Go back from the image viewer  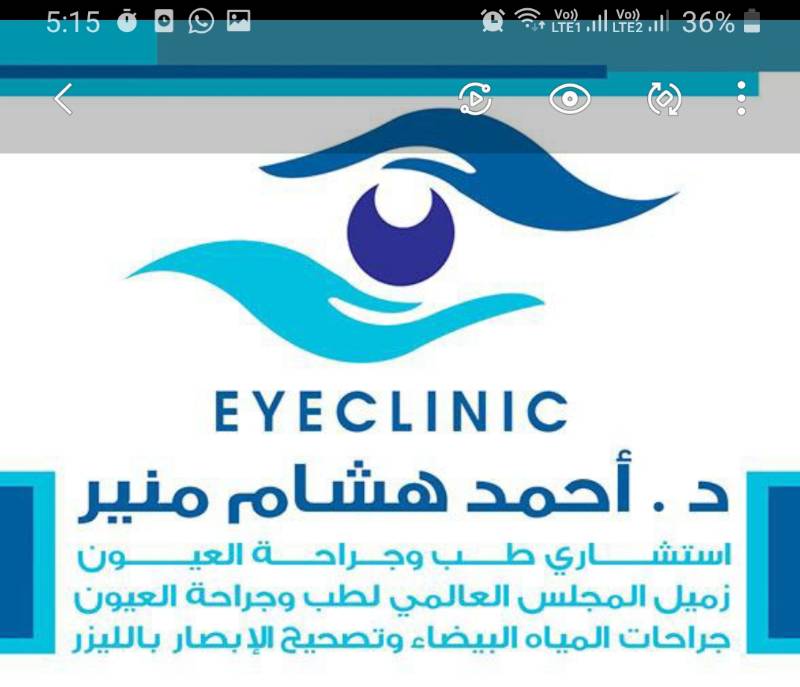pyautogui.click(x=64, y=99)
